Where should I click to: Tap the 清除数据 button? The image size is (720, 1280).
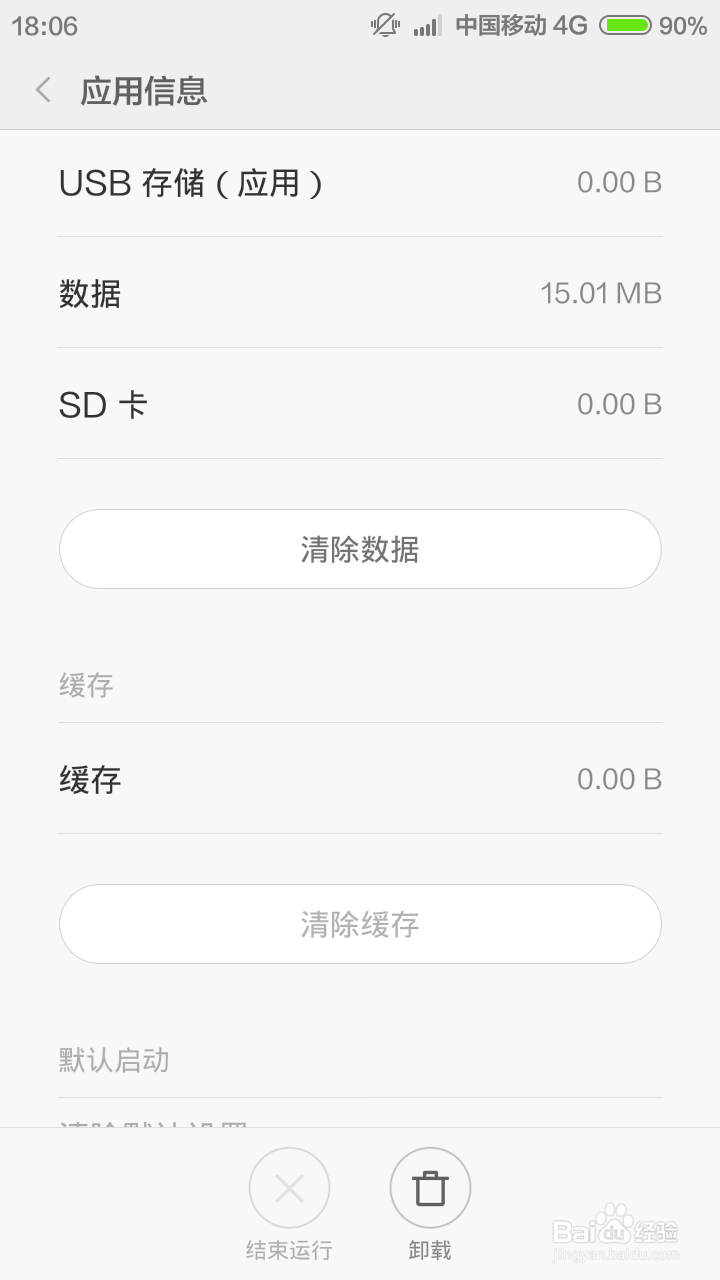coord(360,549)
